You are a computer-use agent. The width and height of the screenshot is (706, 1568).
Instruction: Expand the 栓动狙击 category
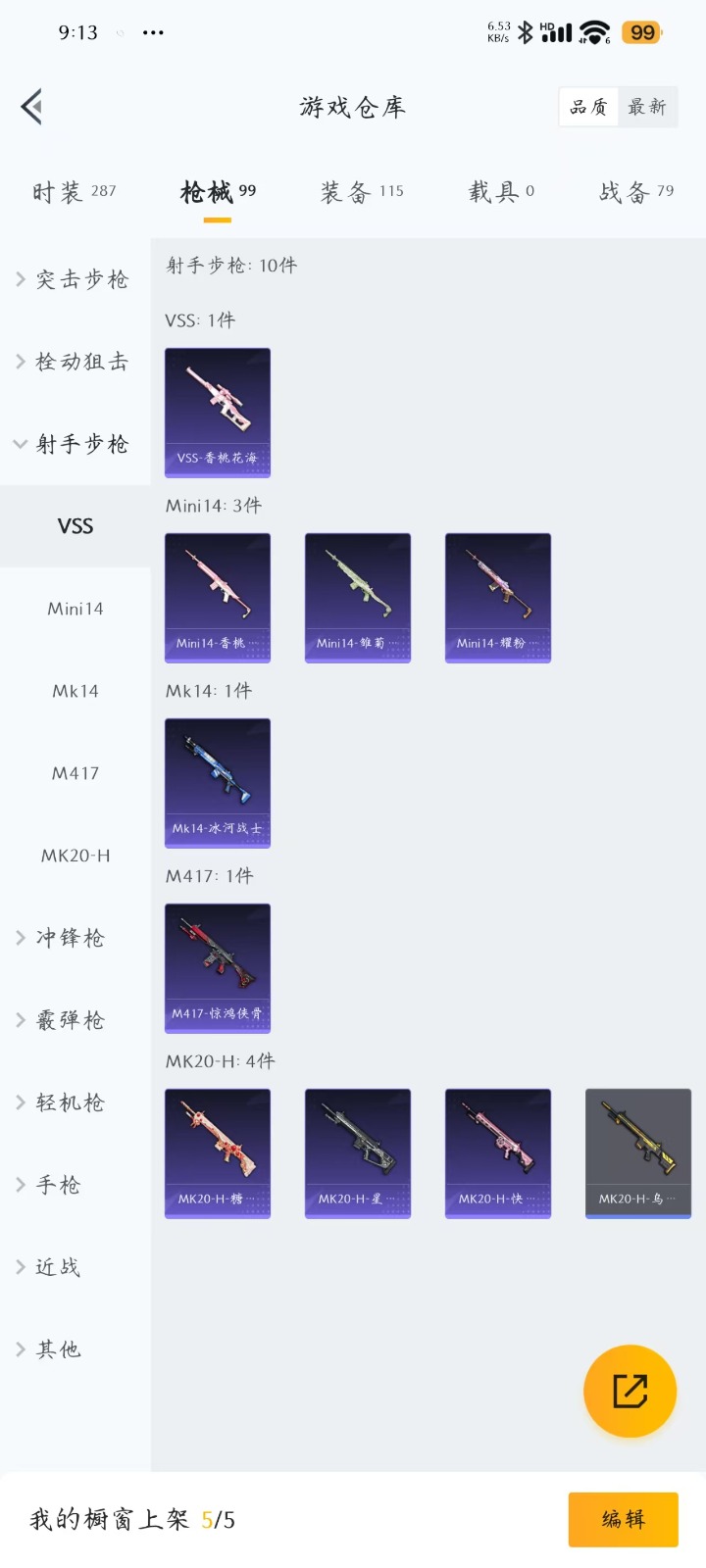coord(76,362)
